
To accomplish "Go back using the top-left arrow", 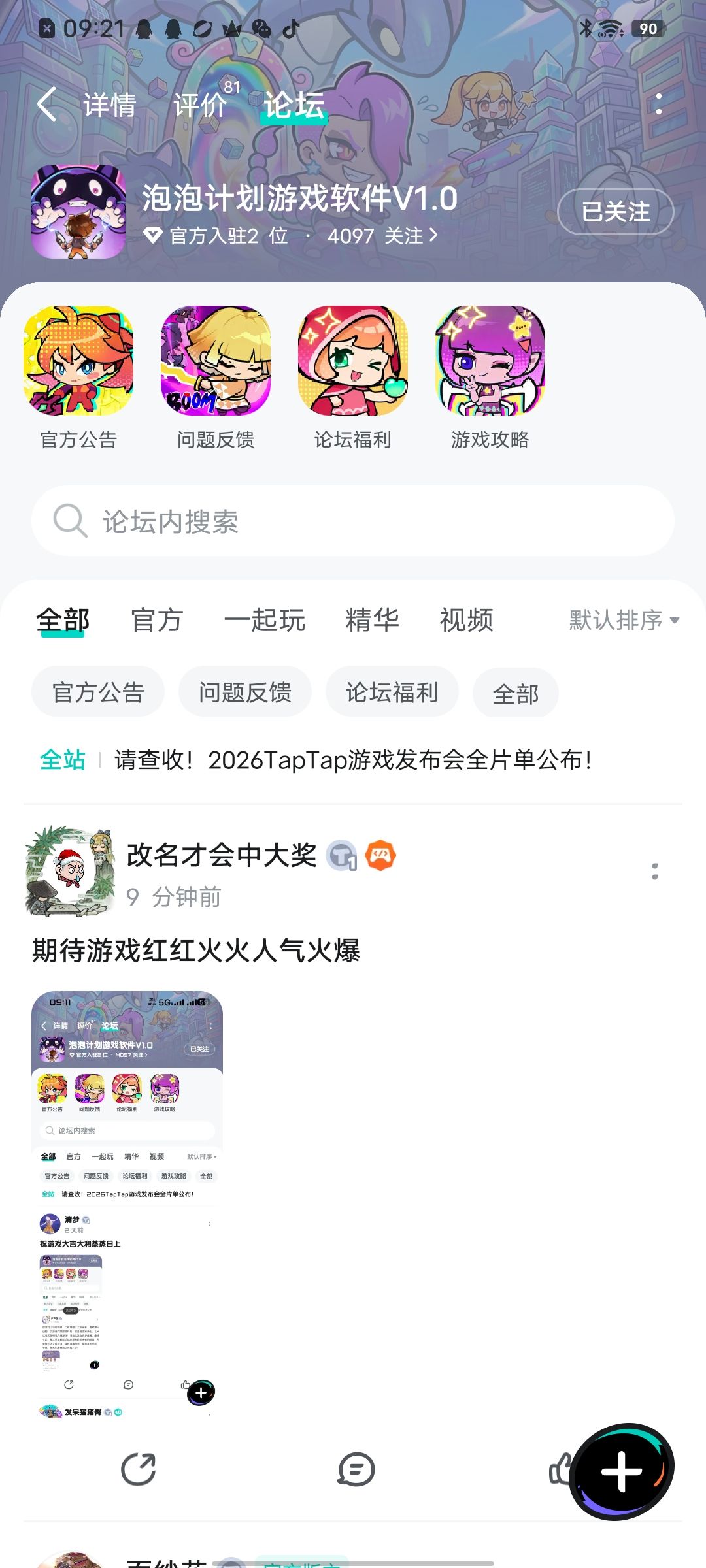I will (47, 105).
